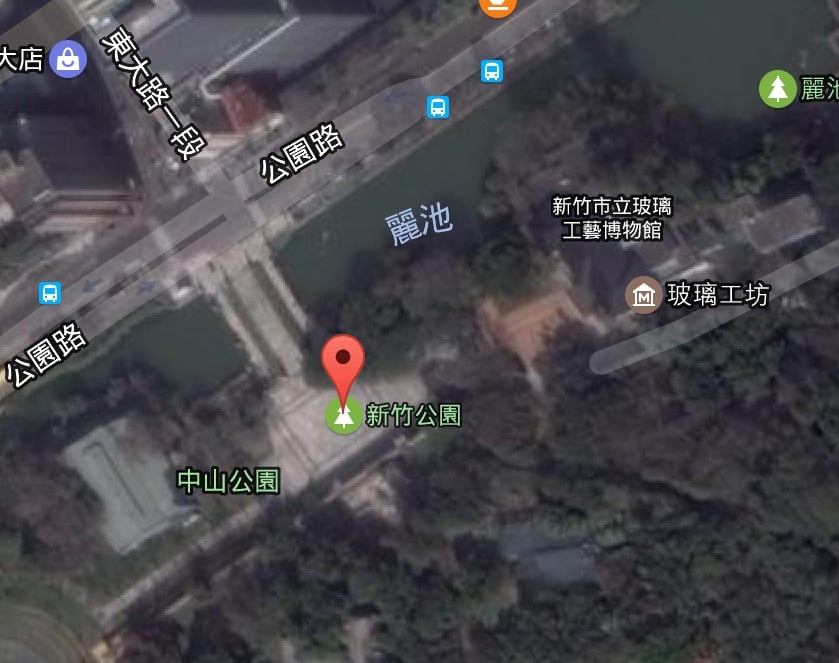The width and height of the screenshot is (839, 663).
Task: Tap the bus stop beside 公園路 left
Action: 50,293
